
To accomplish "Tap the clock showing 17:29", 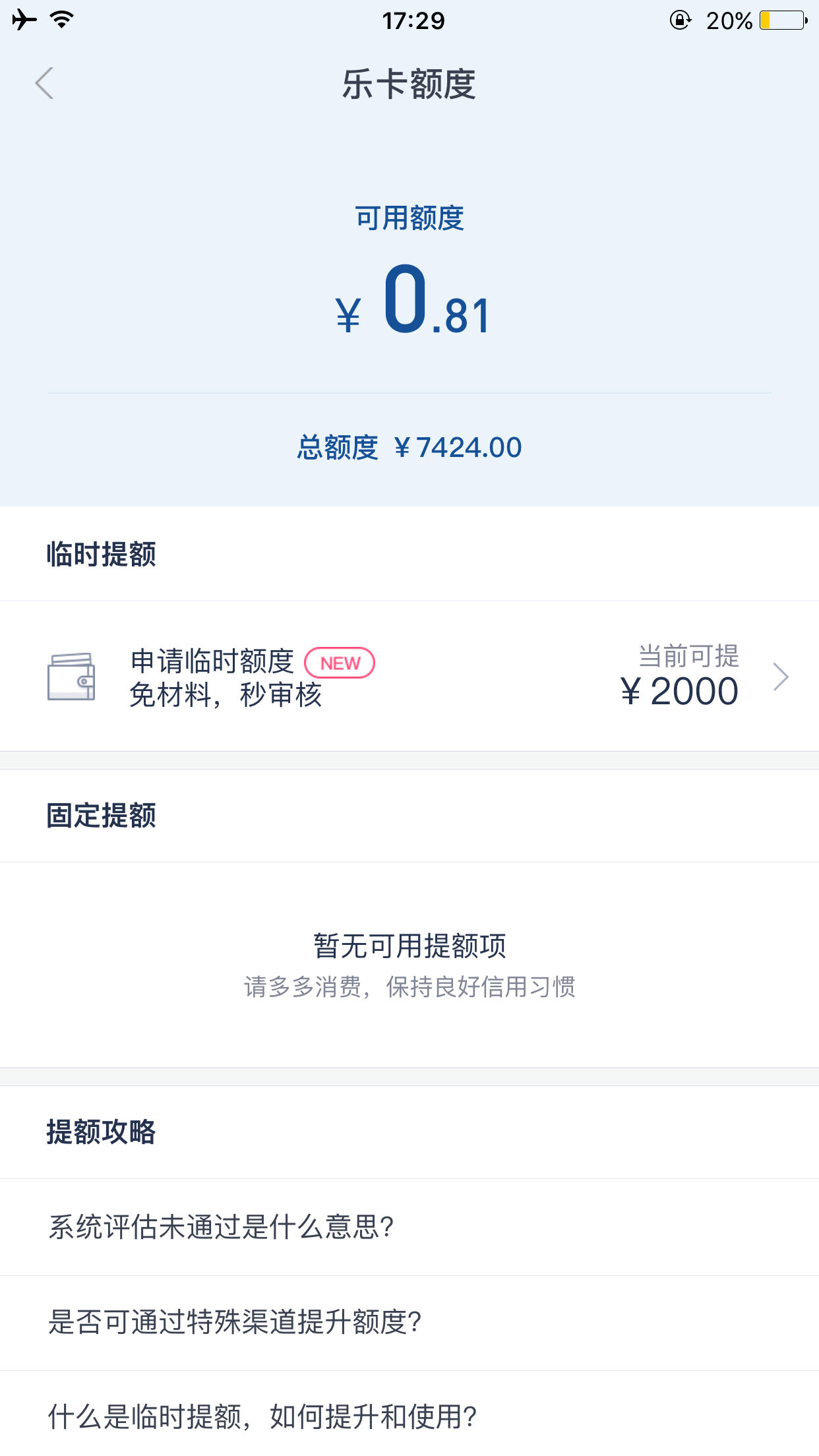I will (x=409, y=20).
